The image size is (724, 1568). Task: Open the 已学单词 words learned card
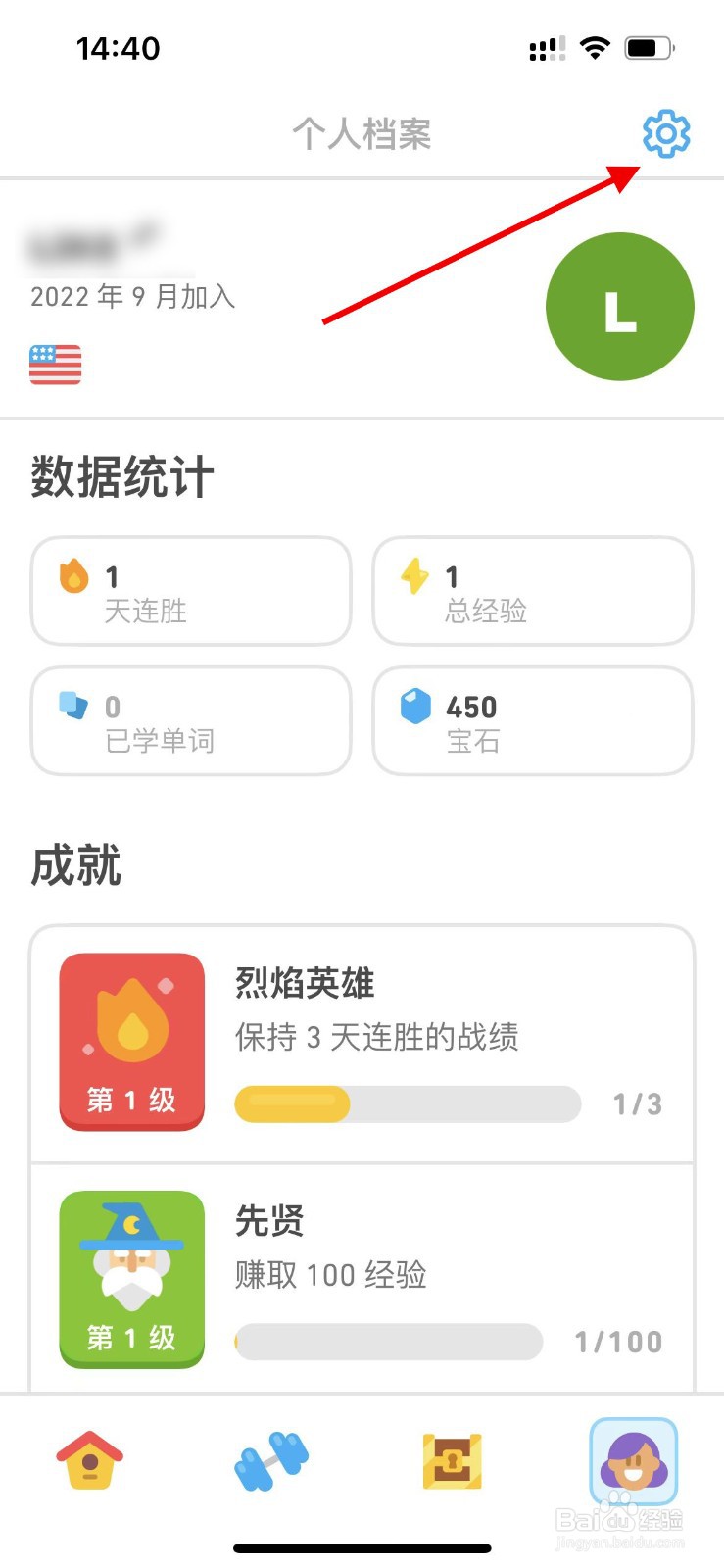[190, 721]
